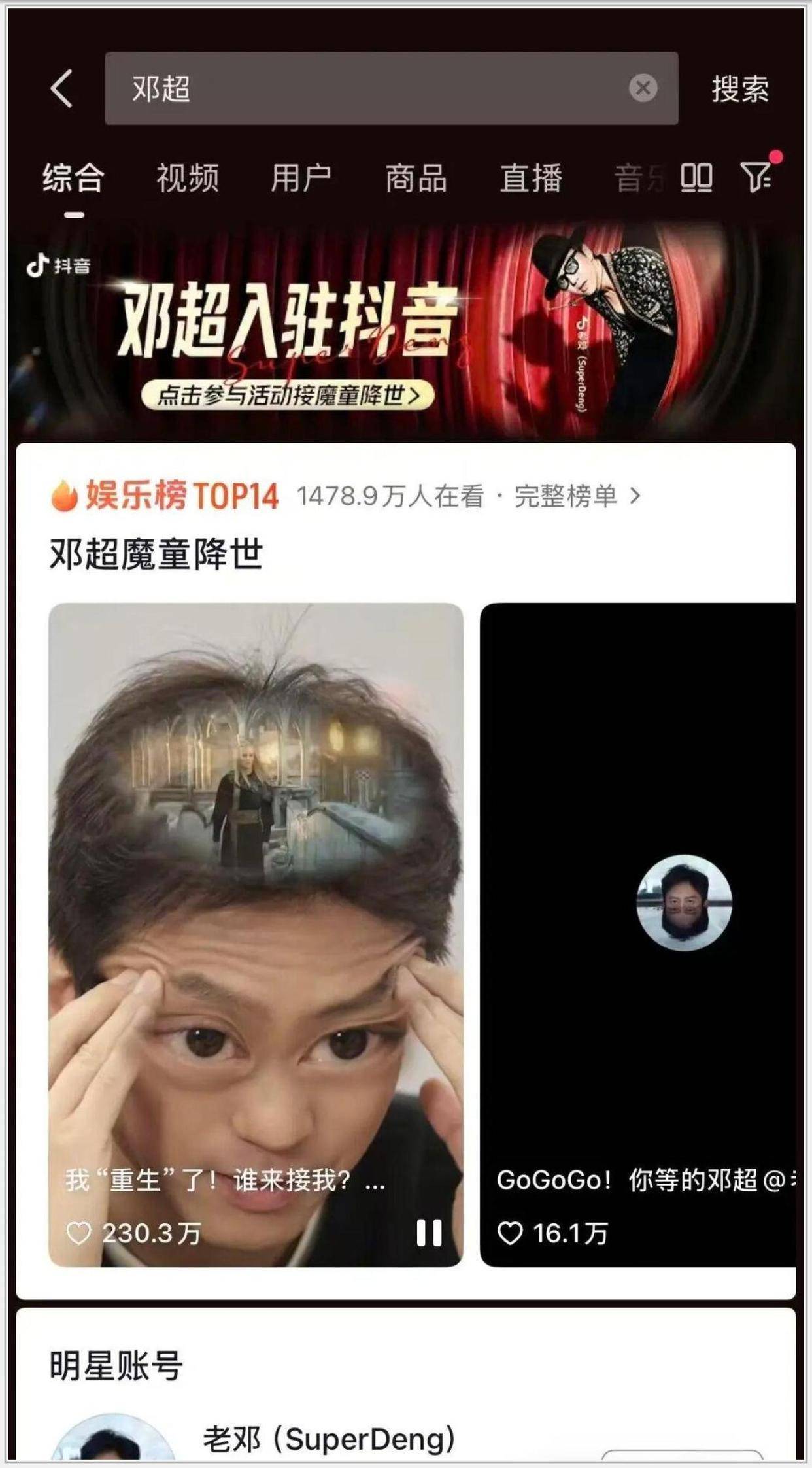Go back using the arrow icon
The image size is (812, 1468).
pos(61,88)
